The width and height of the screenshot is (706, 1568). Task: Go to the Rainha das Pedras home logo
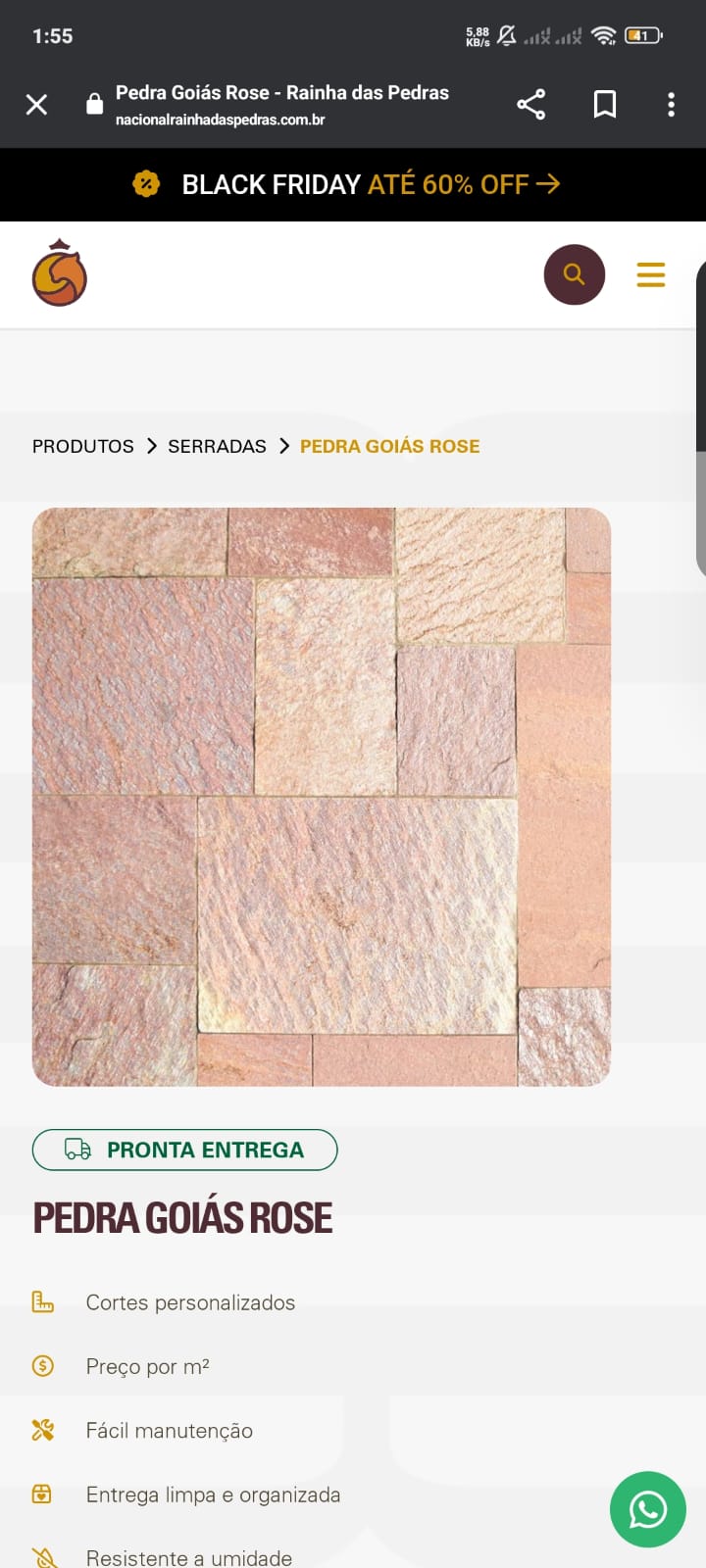click(x=60, y=274)
